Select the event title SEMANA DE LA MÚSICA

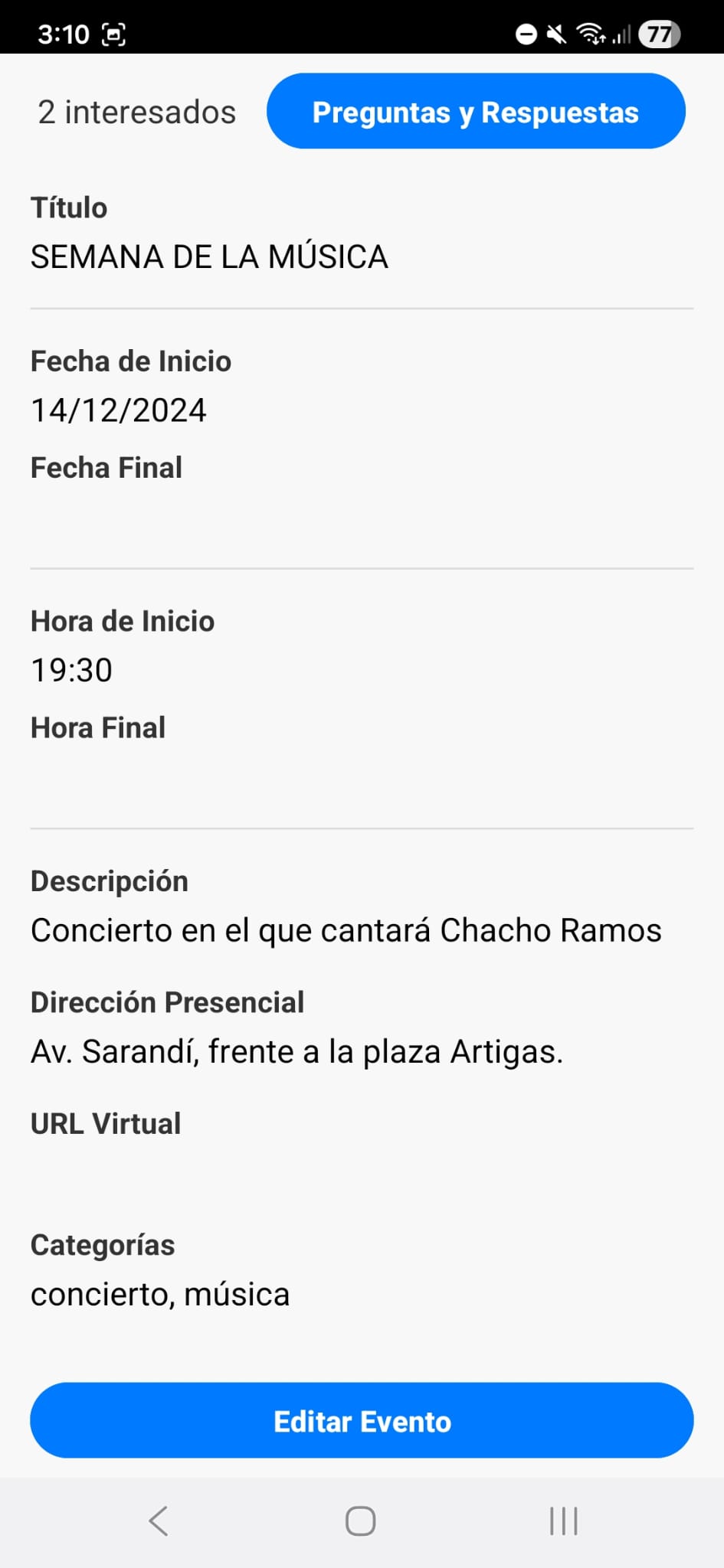210,256
